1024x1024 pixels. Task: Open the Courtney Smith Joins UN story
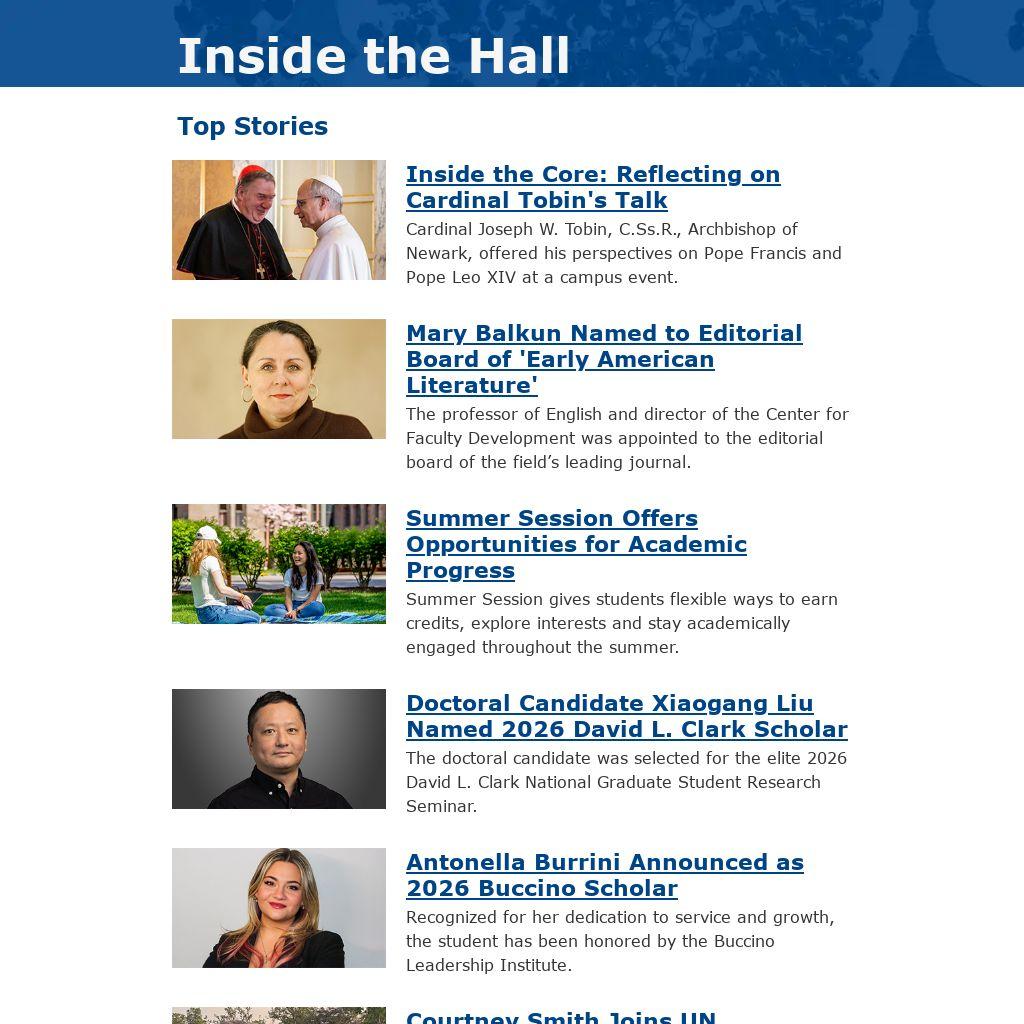pyautogui.click(x=560, y=1017)
